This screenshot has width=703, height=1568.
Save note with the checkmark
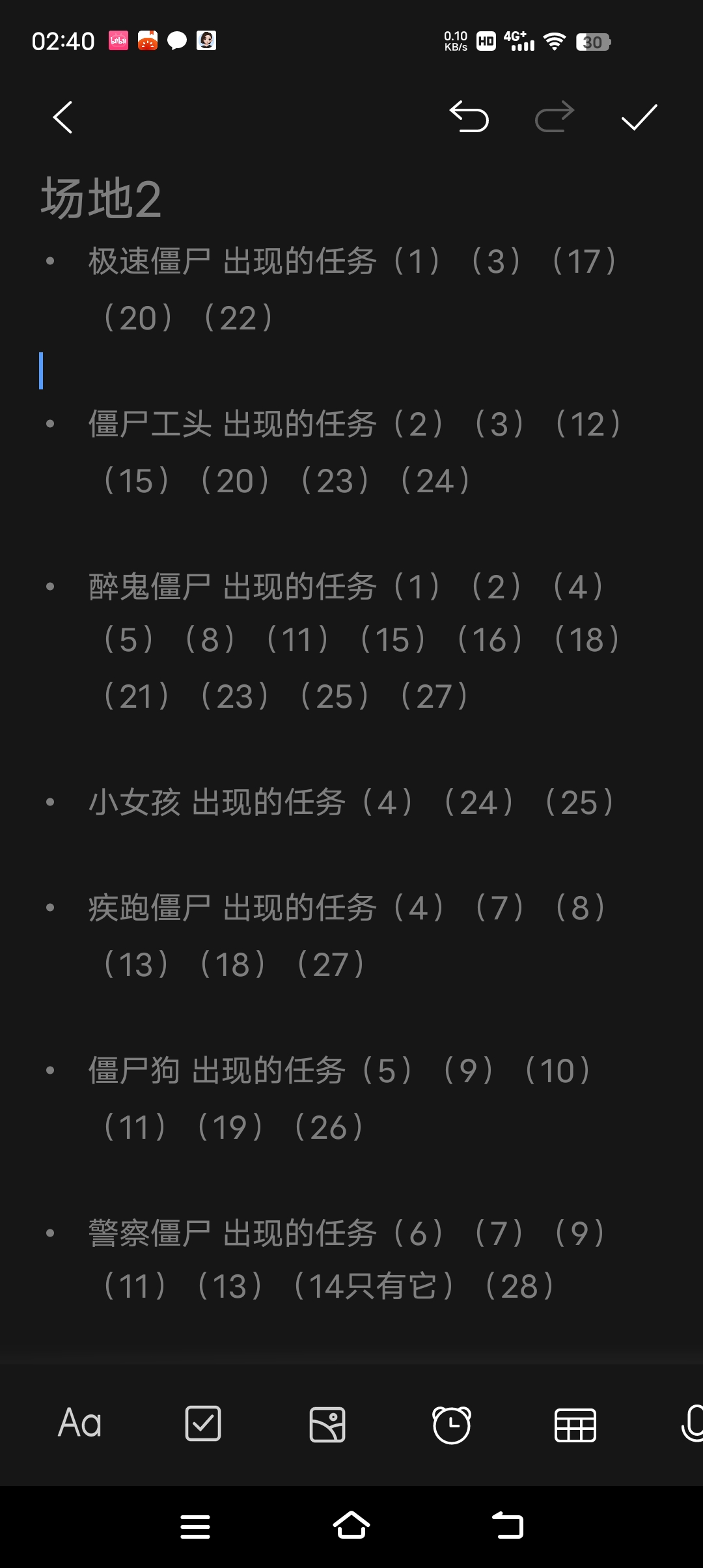[x=639, y=118]
